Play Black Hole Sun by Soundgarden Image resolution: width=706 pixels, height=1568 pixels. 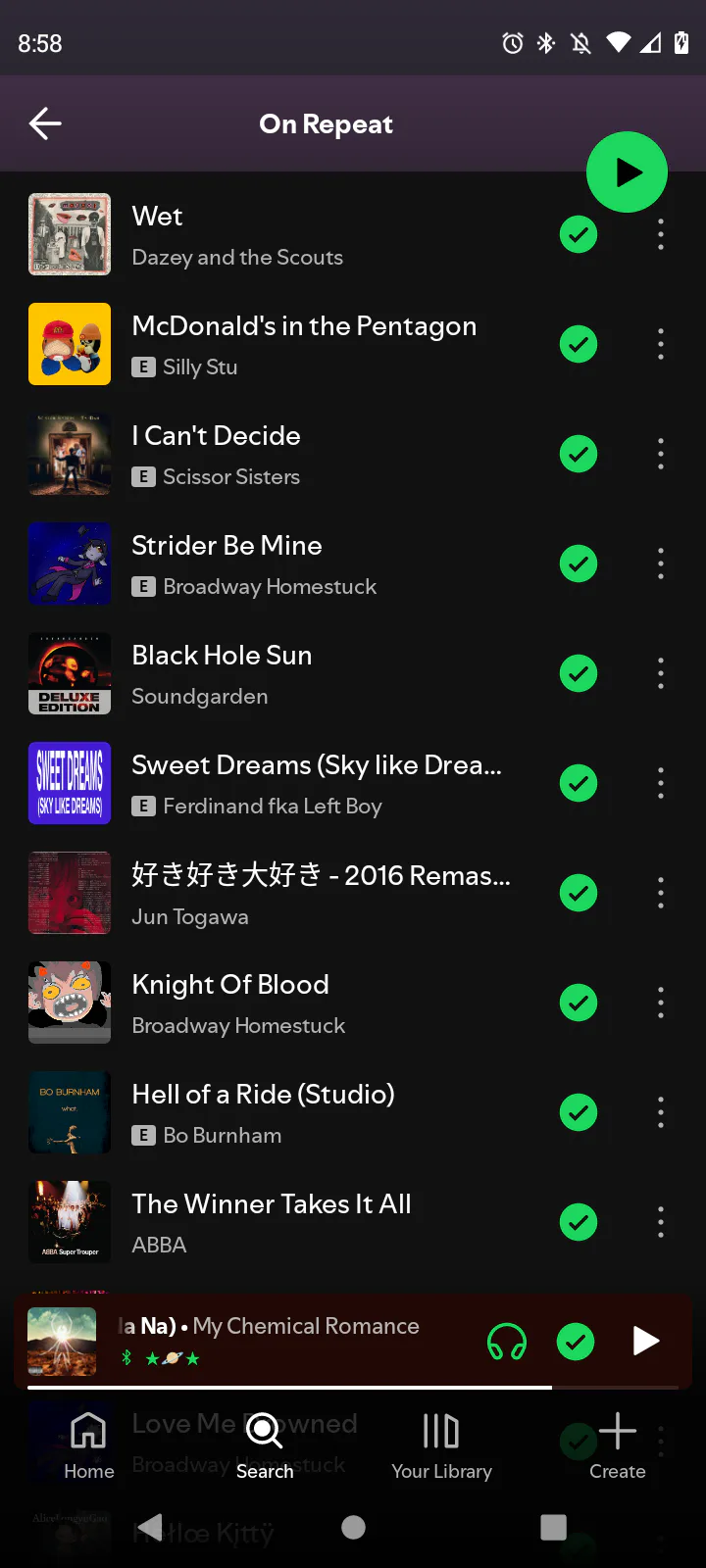[x=294, y=674]
